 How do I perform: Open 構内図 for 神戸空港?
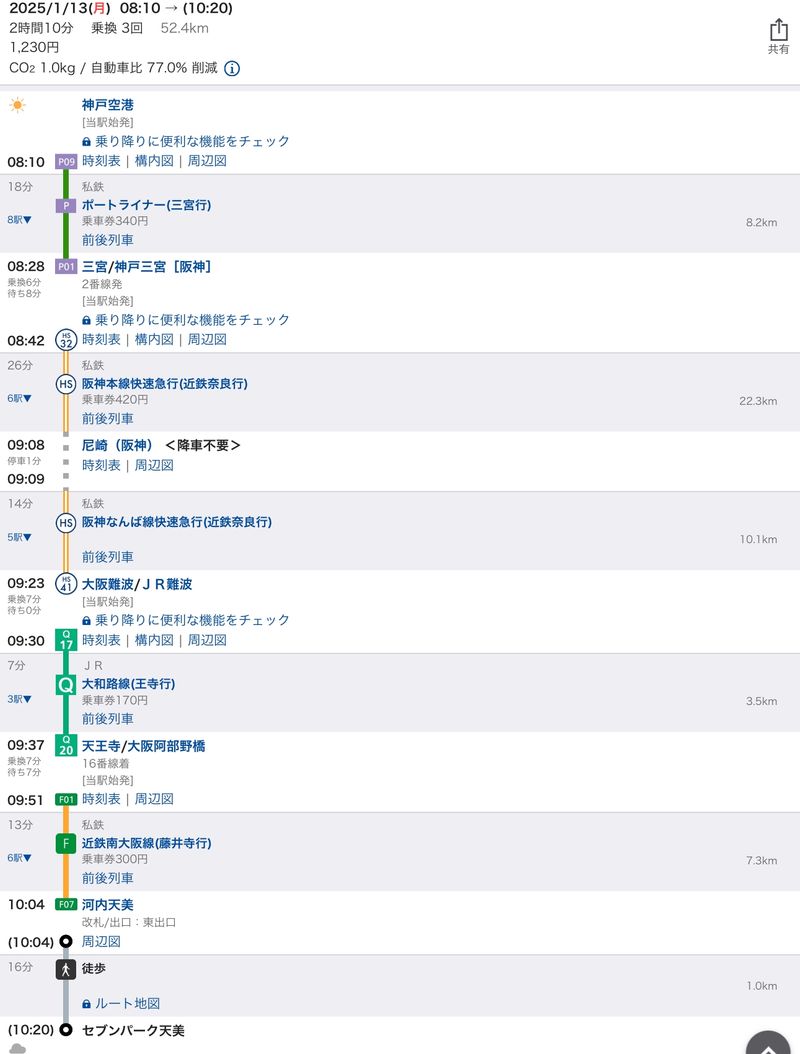pyautogui.click(x=154, y=161)
